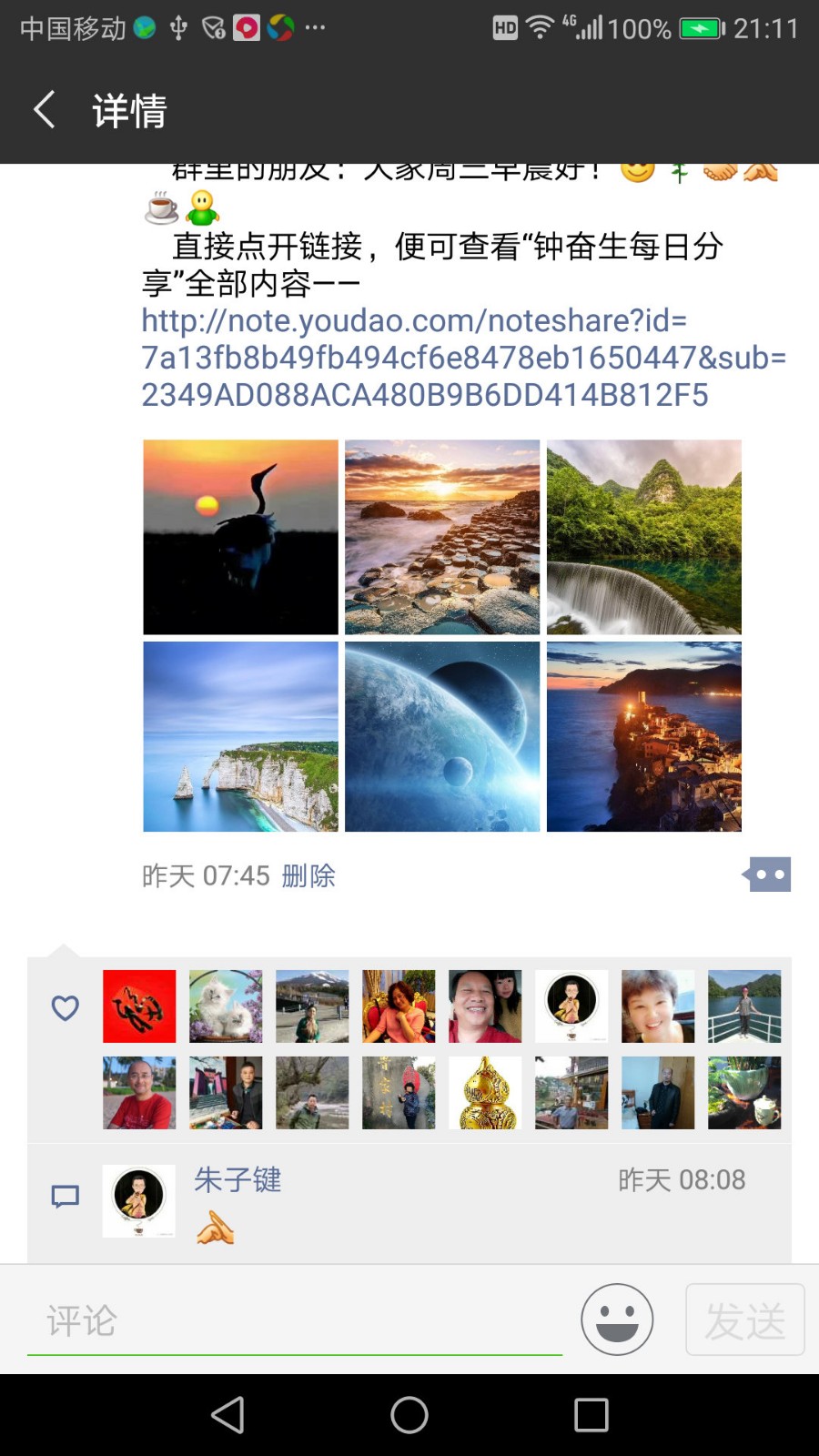Open the white cats avatar in likes
This screenshot has height=1456, width=819.
pos(226,1006)
